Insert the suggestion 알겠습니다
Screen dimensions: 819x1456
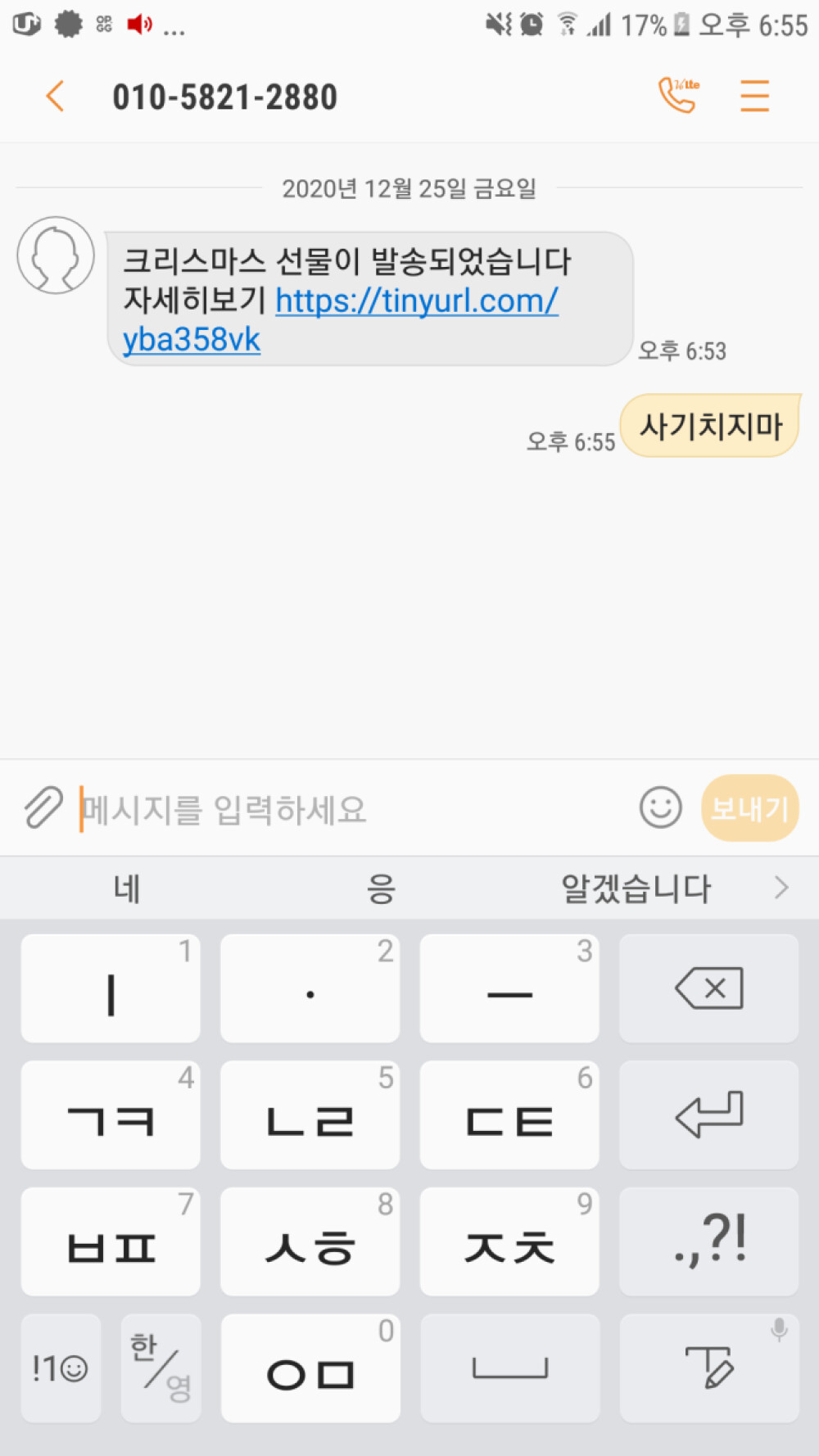[x=636, y=889]
